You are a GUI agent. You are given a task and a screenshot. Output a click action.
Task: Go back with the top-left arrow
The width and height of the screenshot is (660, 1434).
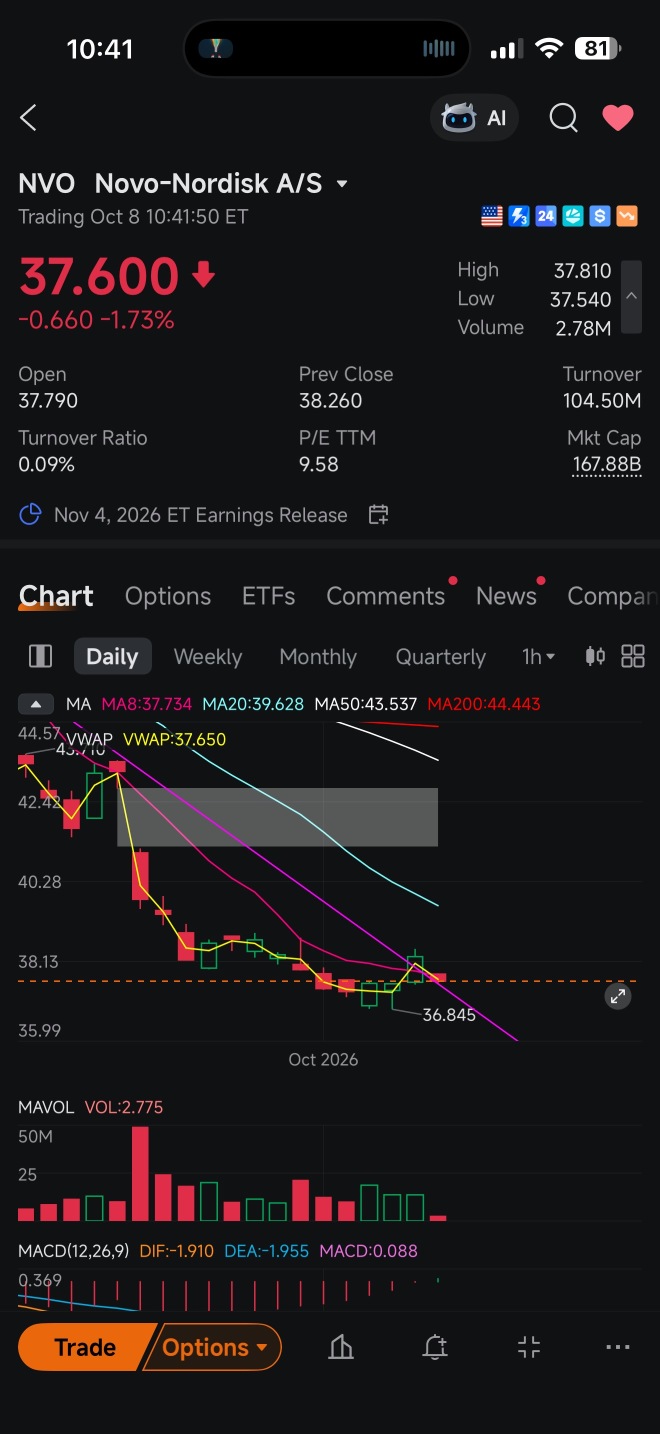[28, 118]
